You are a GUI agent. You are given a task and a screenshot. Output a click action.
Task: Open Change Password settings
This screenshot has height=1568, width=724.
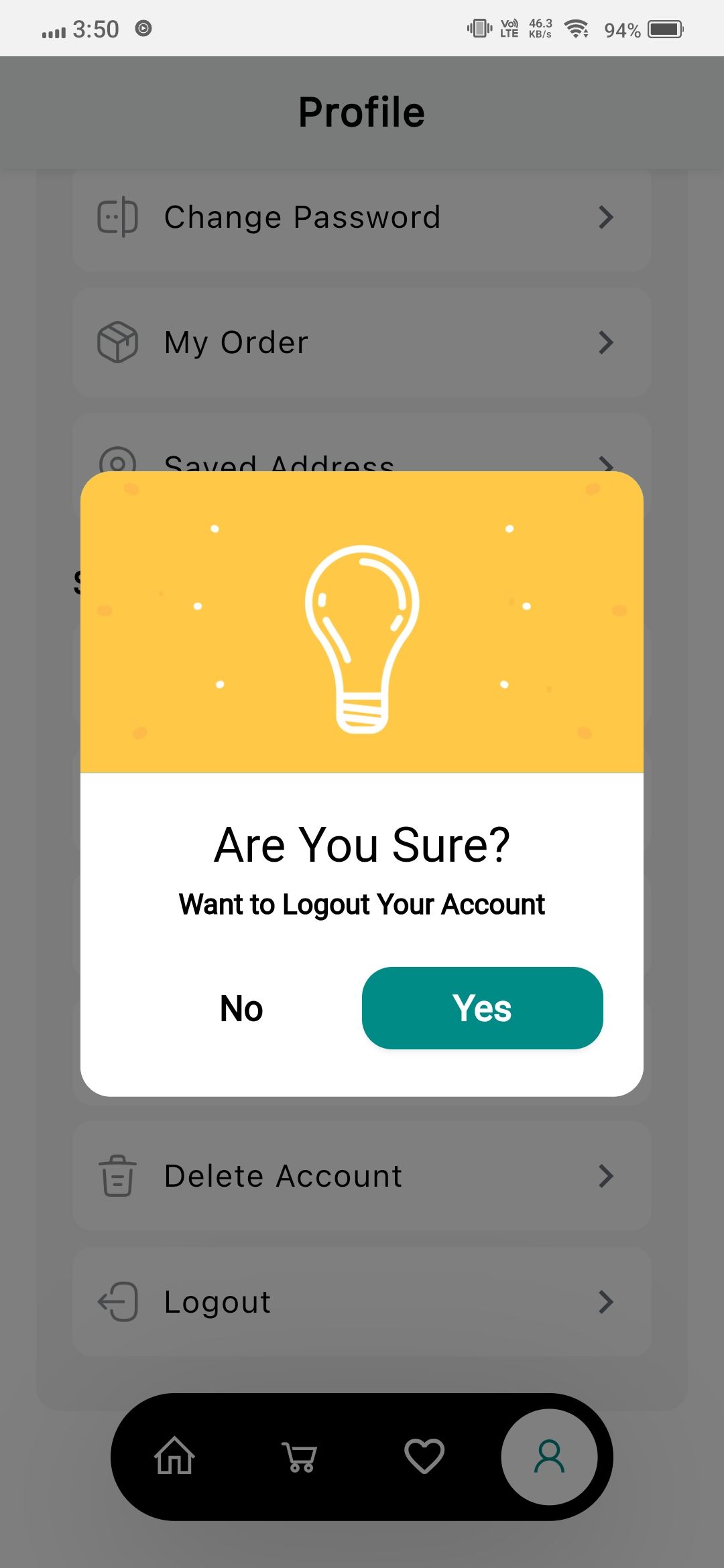pyautogui.click(x=362, y=217)
